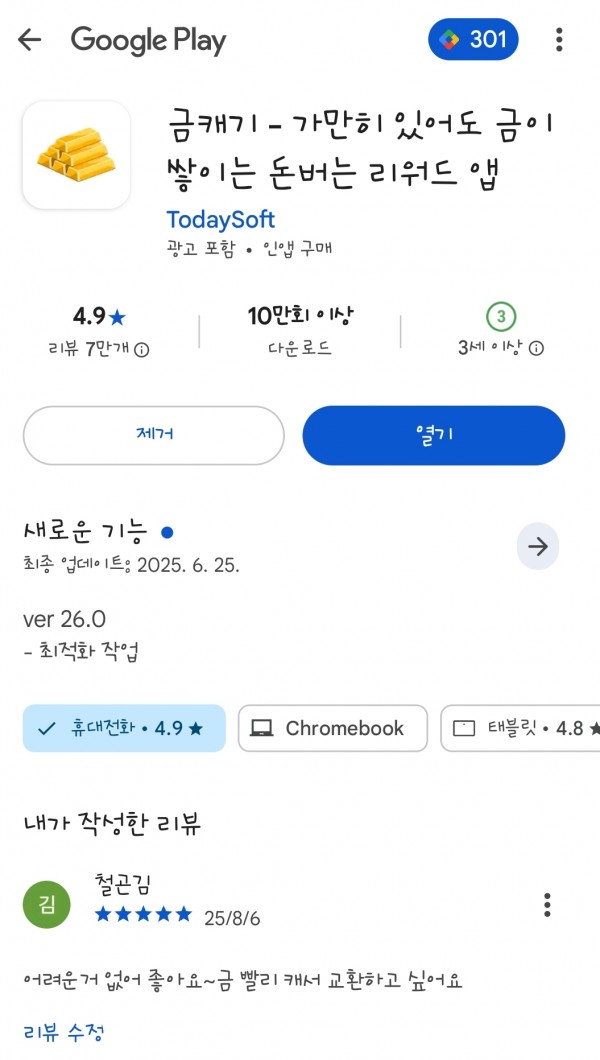Tap the 열기 open button
This screenshot has height=1060, width=600.
(434, 435)
